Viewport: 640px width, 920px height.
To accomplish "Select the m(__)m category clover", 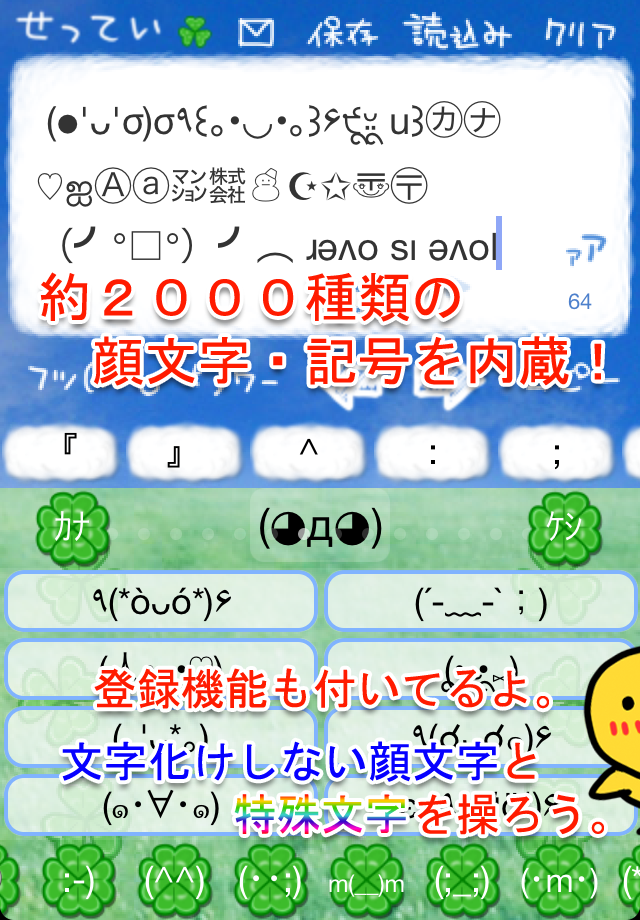I will (x=366, y=883).
